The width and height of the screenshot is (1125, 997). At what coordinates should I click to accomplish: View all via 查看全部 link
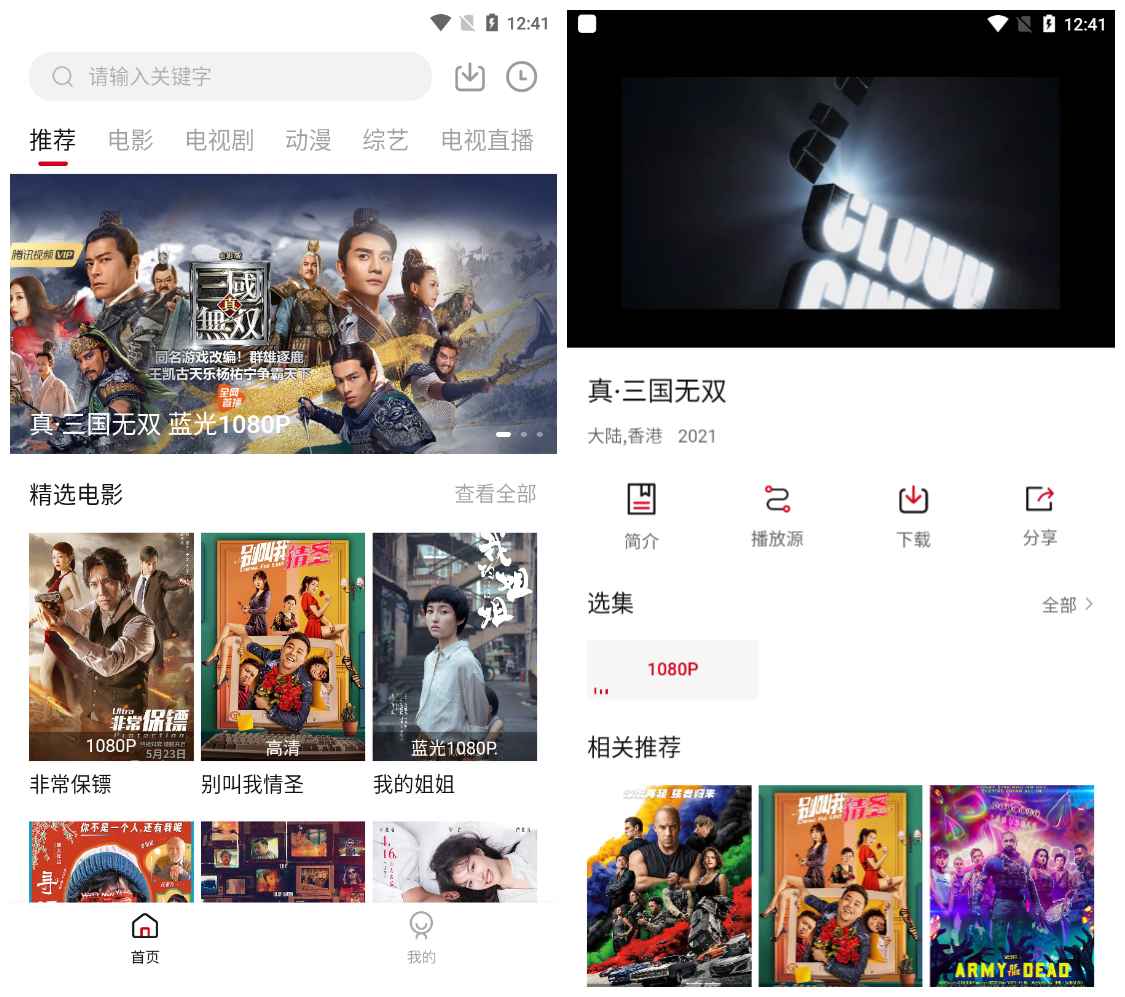[x=495, y=494]
